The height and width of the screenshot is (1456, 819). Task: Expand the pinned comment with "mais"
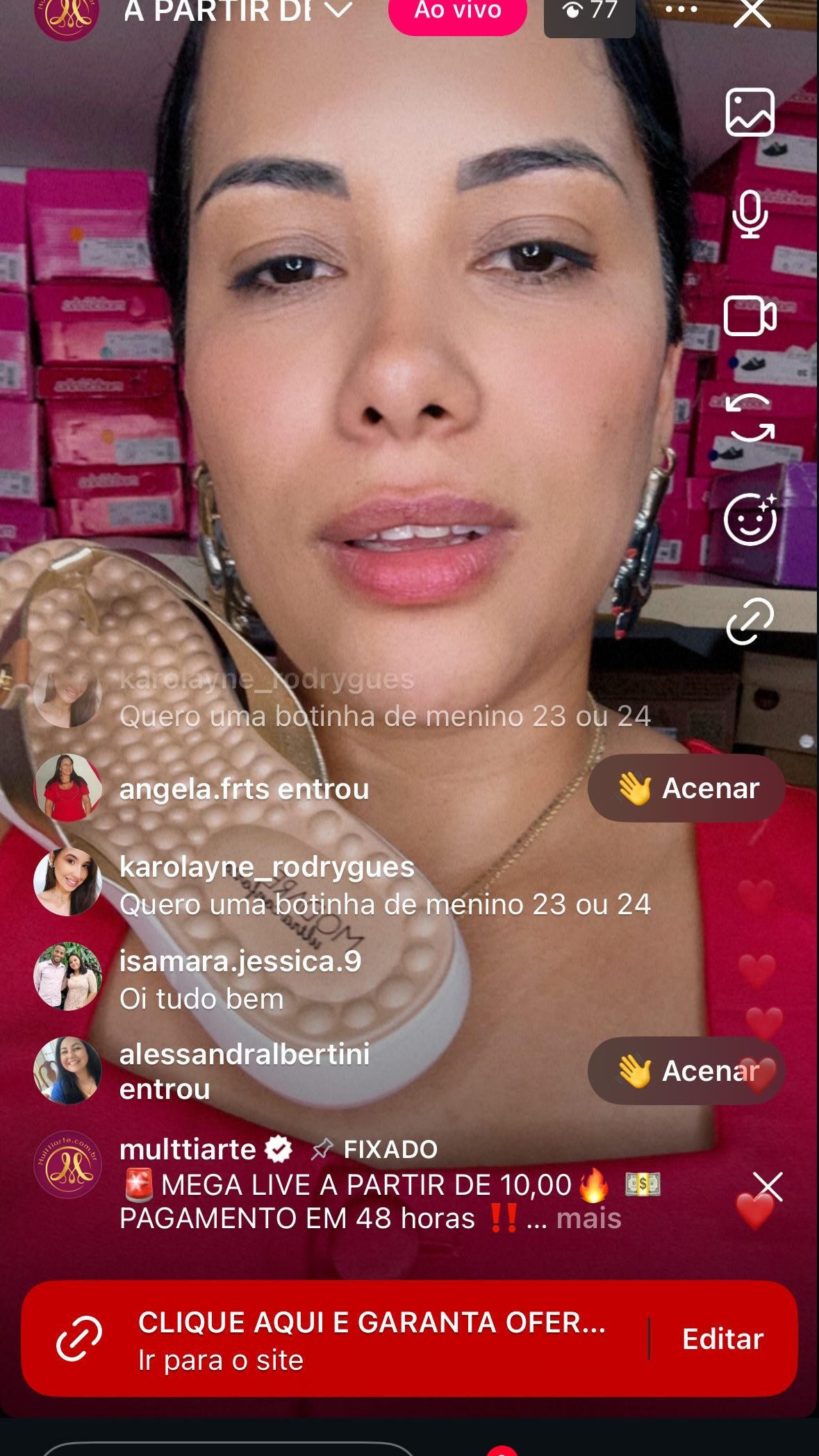point(588,1218)
